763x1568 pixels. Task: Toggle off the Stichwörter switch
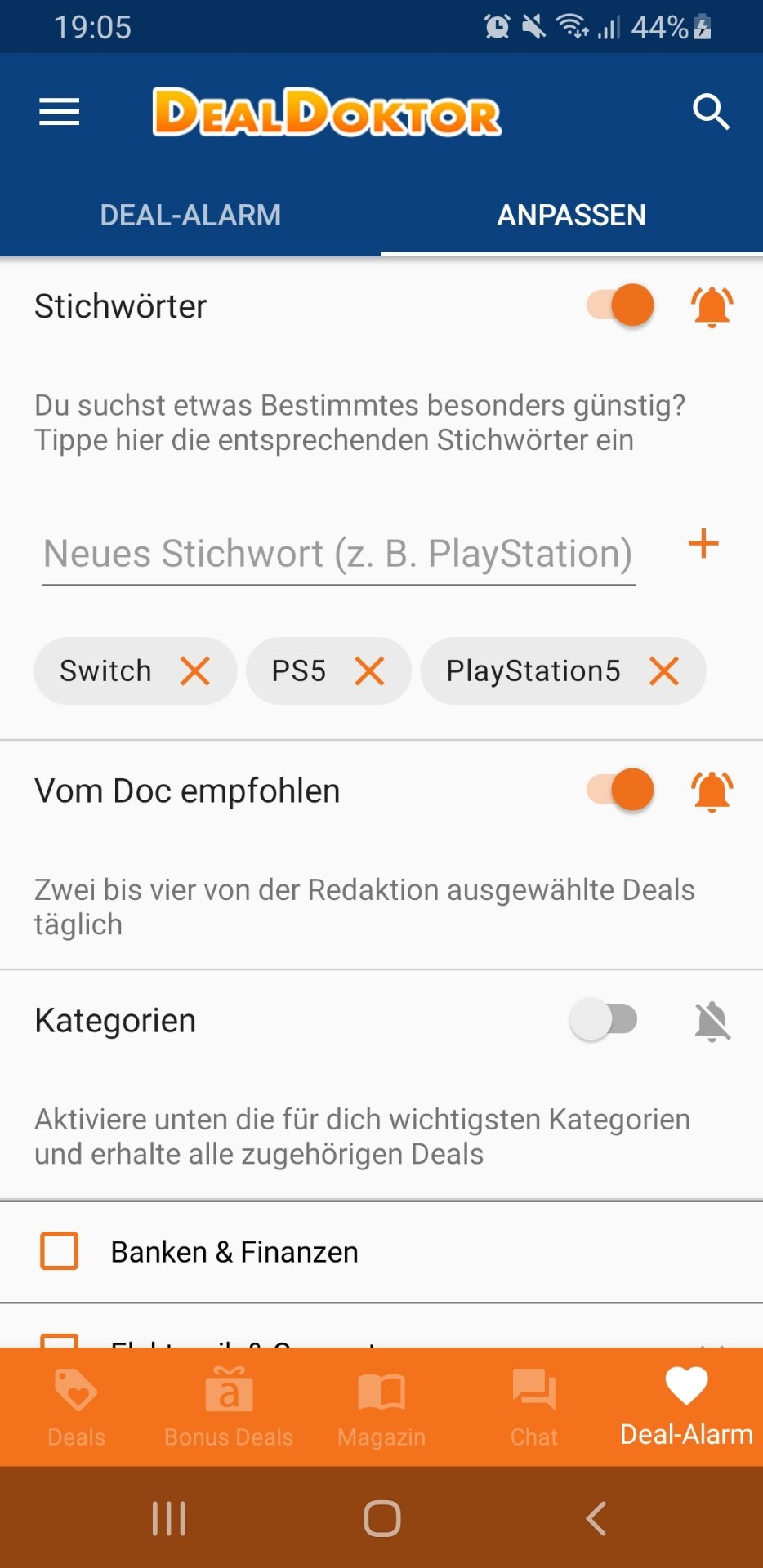621,306
